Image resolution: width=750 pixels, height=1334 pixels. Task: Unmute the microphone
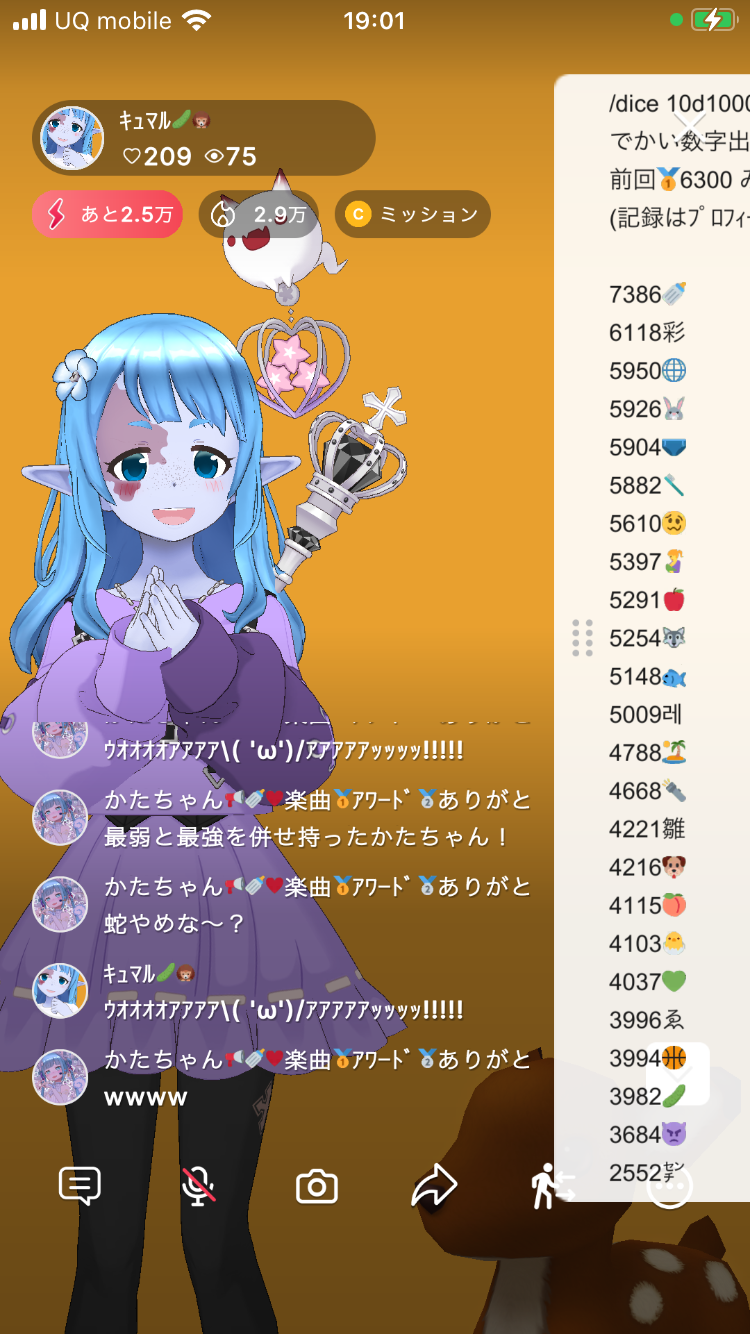(199, 1186)
